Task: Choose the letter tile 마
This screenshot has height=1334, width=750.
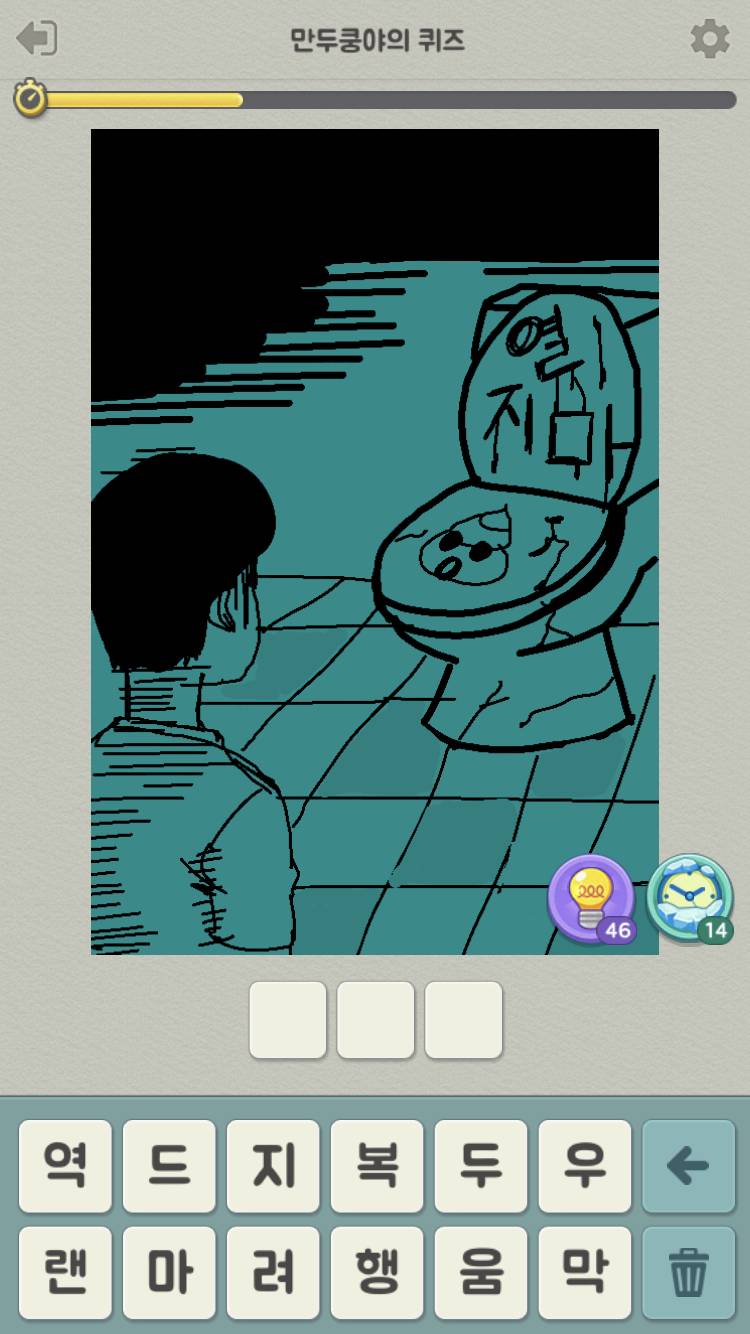Action: pos(169,1273)
